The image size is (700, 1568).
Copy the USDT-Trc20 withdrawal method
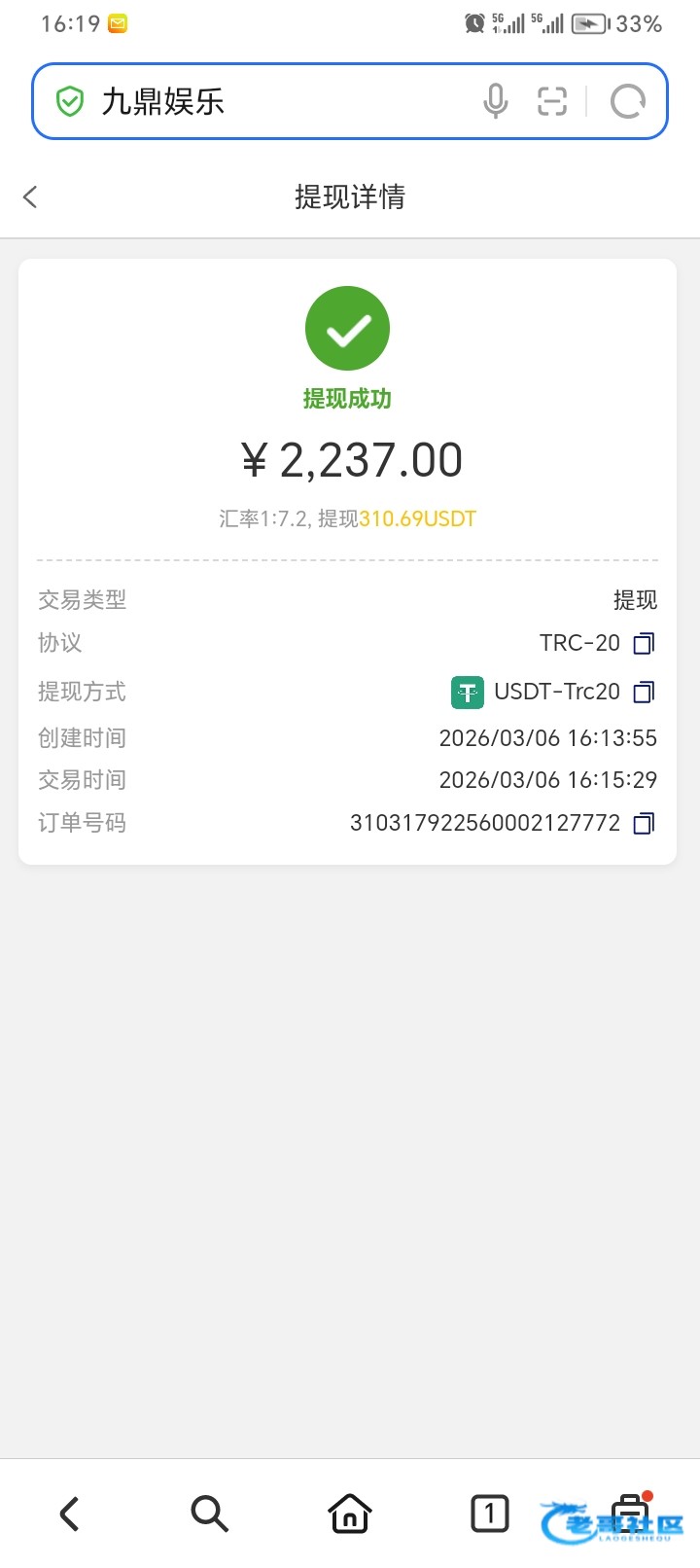644,692
